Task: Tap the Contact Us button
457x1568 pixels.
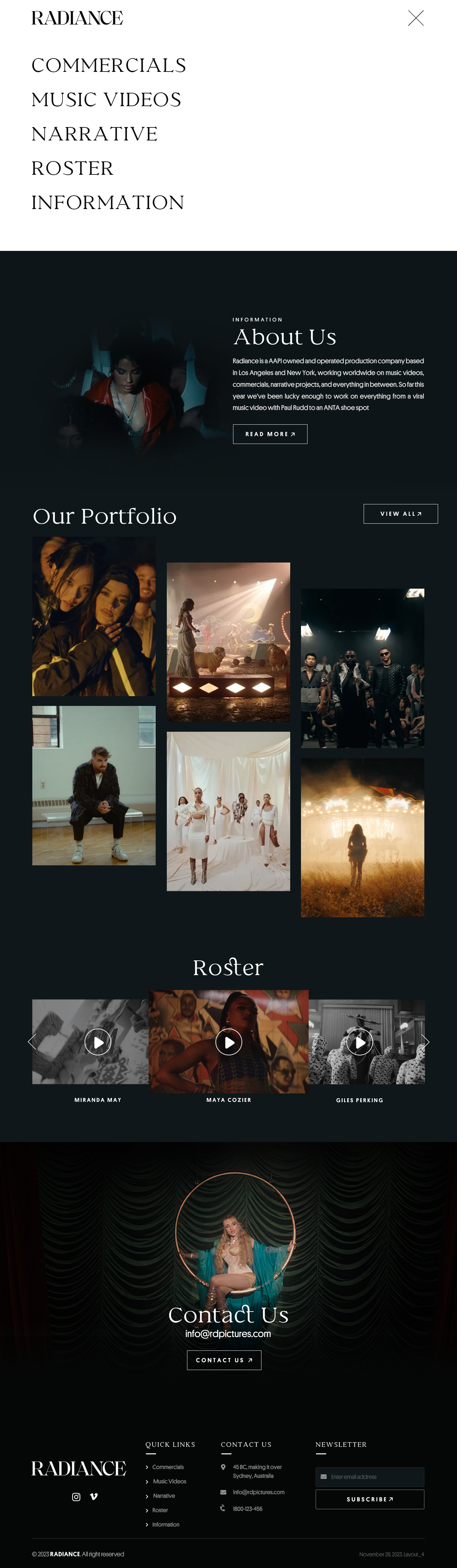Action: click(224, 1360)
